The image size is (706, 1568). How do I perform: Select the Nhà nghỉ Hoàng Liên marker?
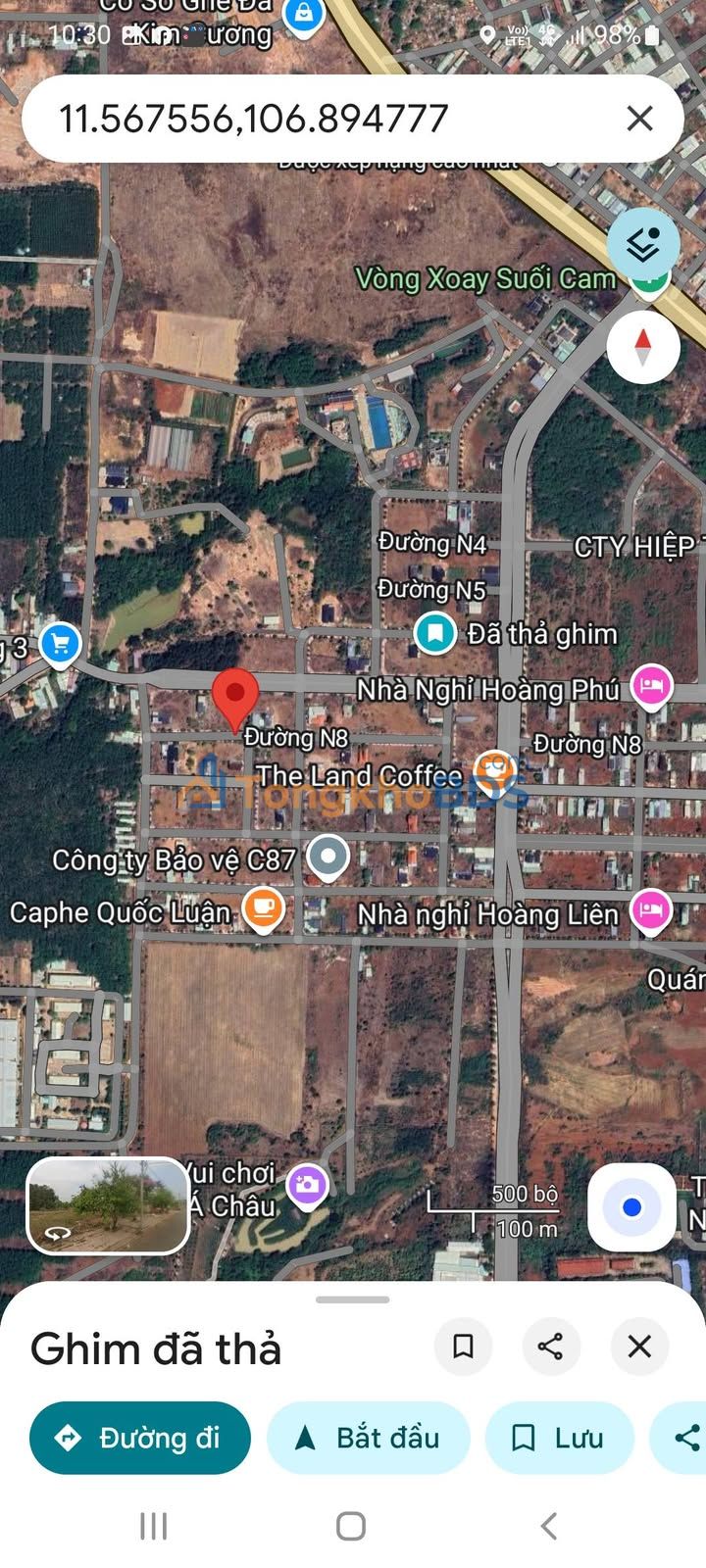[650, 910]
